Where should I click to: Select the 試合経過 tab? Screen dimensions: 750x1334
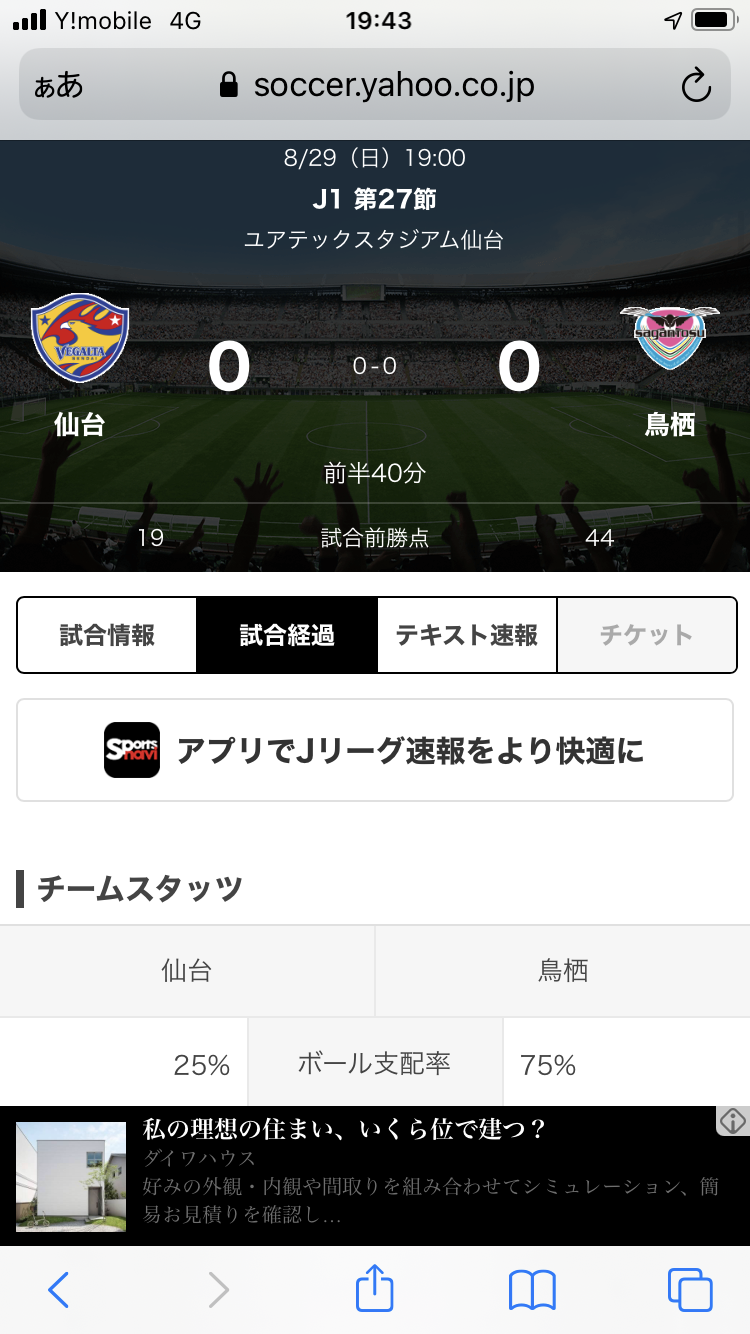pyautogui.click(x=287, y=635)
